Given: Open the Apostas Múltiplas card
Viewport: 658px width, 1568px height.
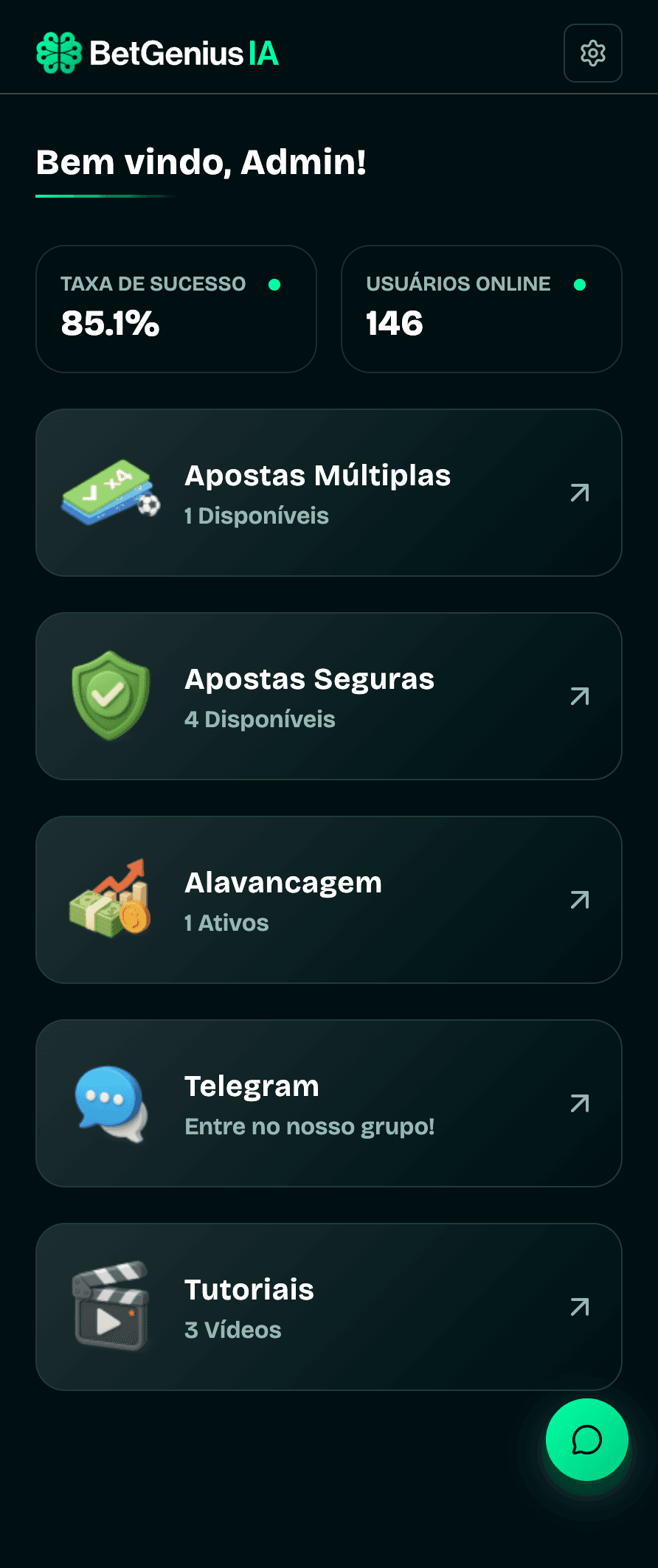Looking at the screenshot, I should (x=328, y=493).
